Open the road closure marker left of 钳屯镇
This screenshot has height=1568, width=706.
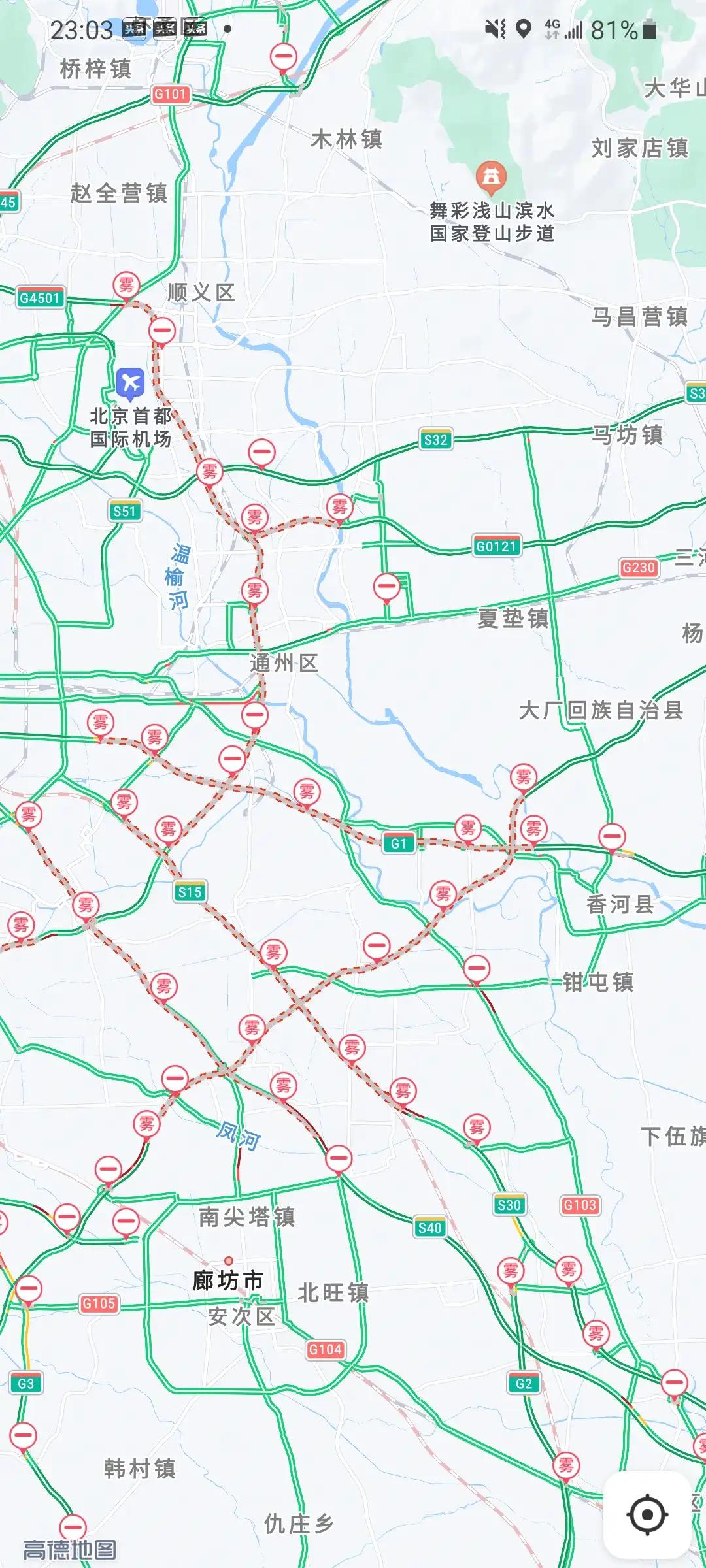477,970
